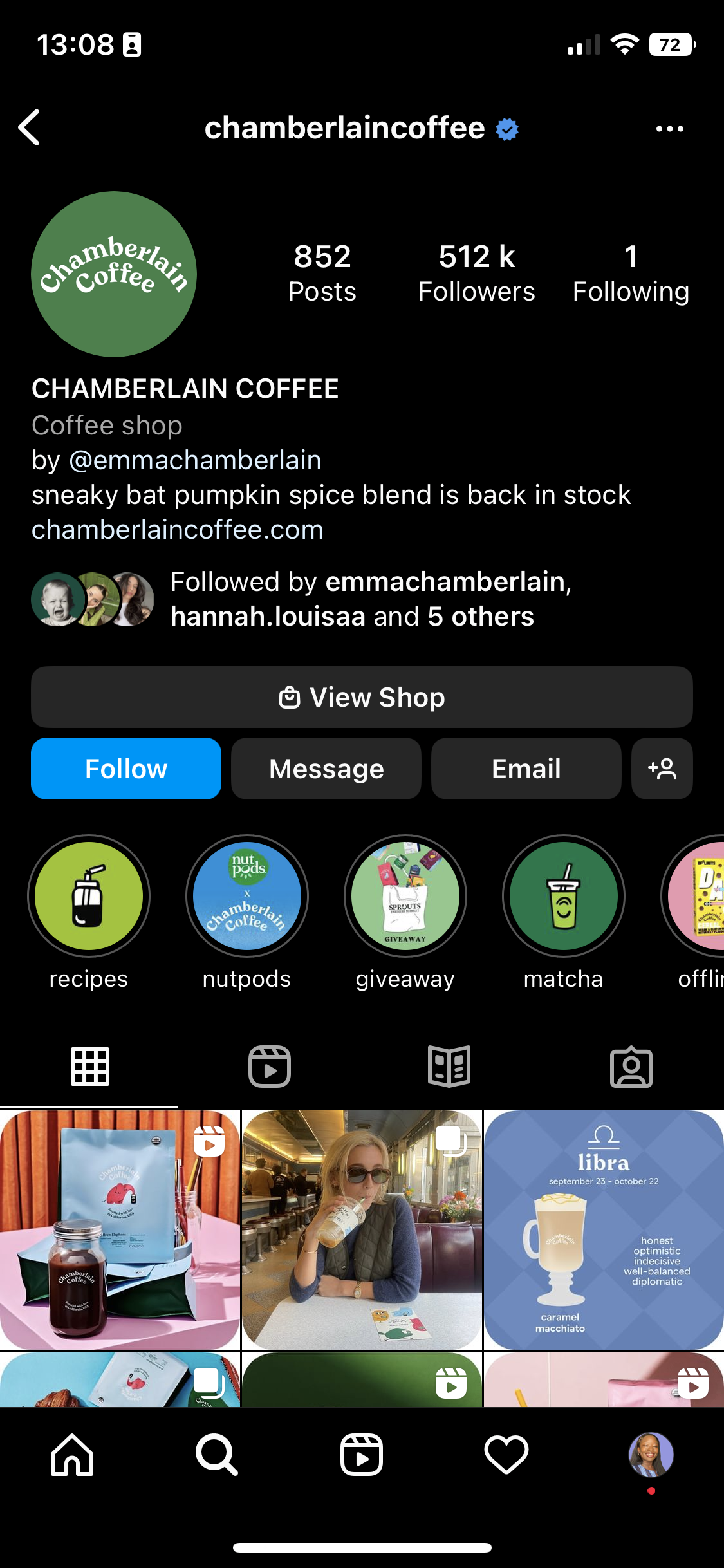Viewport: 724px width, 1568px height.
Task: Go back using the top-left arrow
Action: (29, 127)
